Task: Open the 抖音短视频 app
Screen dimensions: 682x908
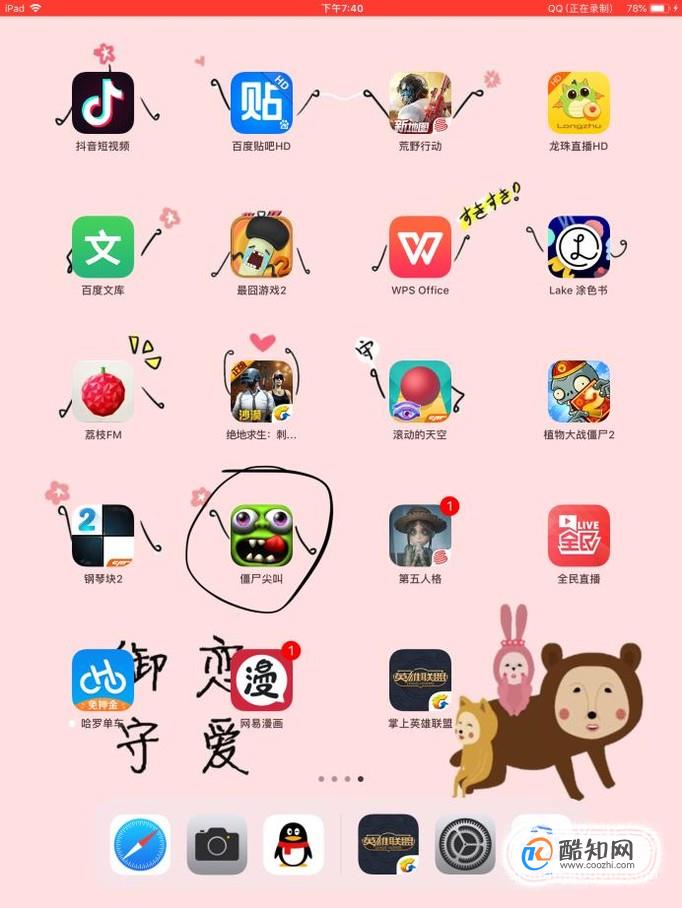Action: (103, 103)
